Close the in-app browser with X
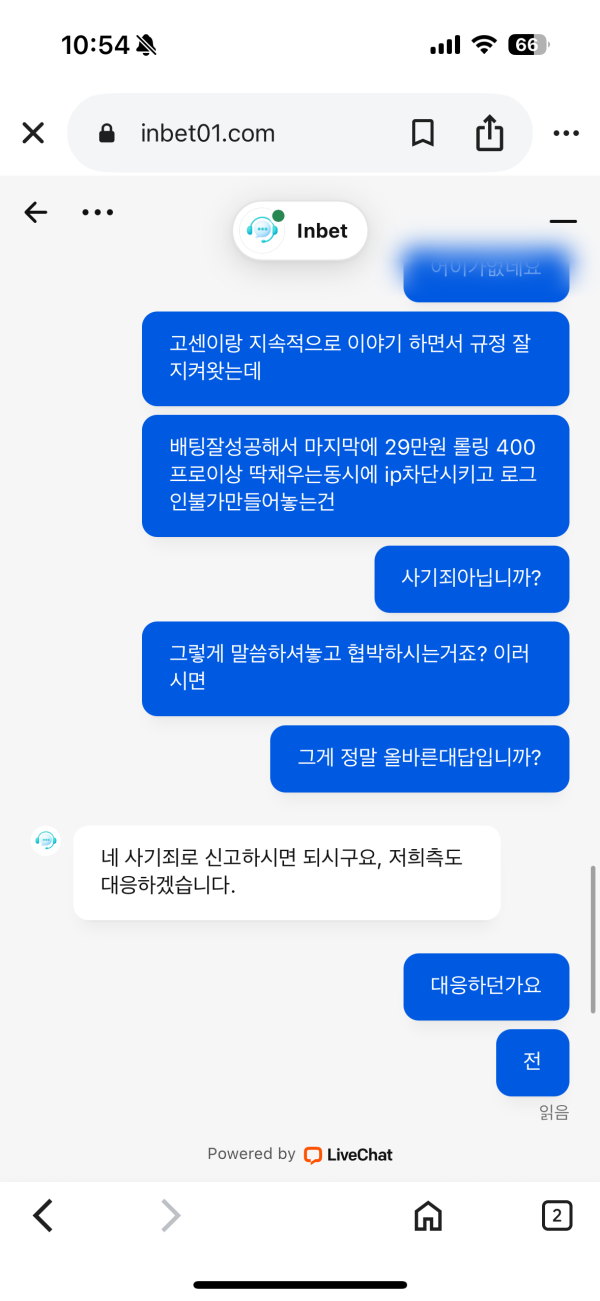Screen dimensions: 600x1301 point(33,133)
